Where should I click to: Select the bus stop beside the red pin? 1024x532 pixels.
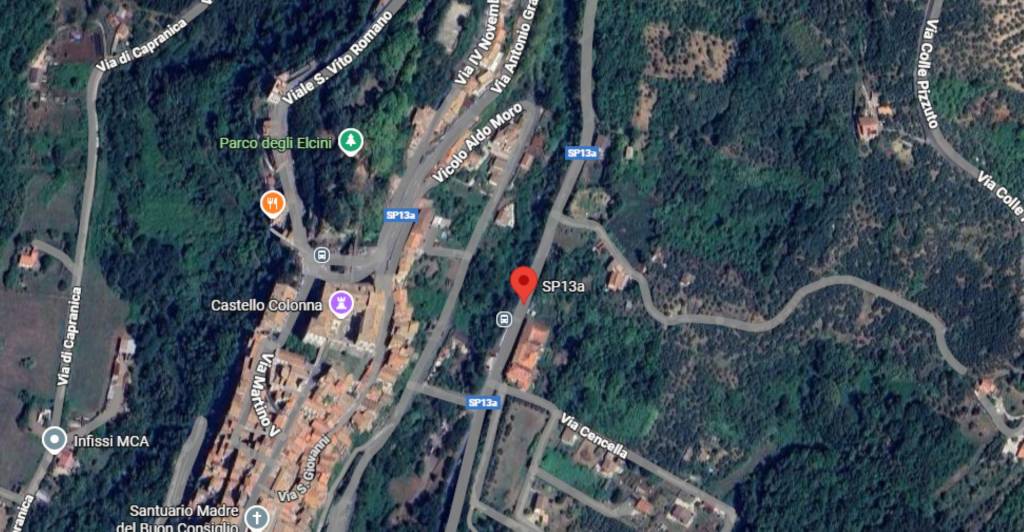(x=505, y=319)
